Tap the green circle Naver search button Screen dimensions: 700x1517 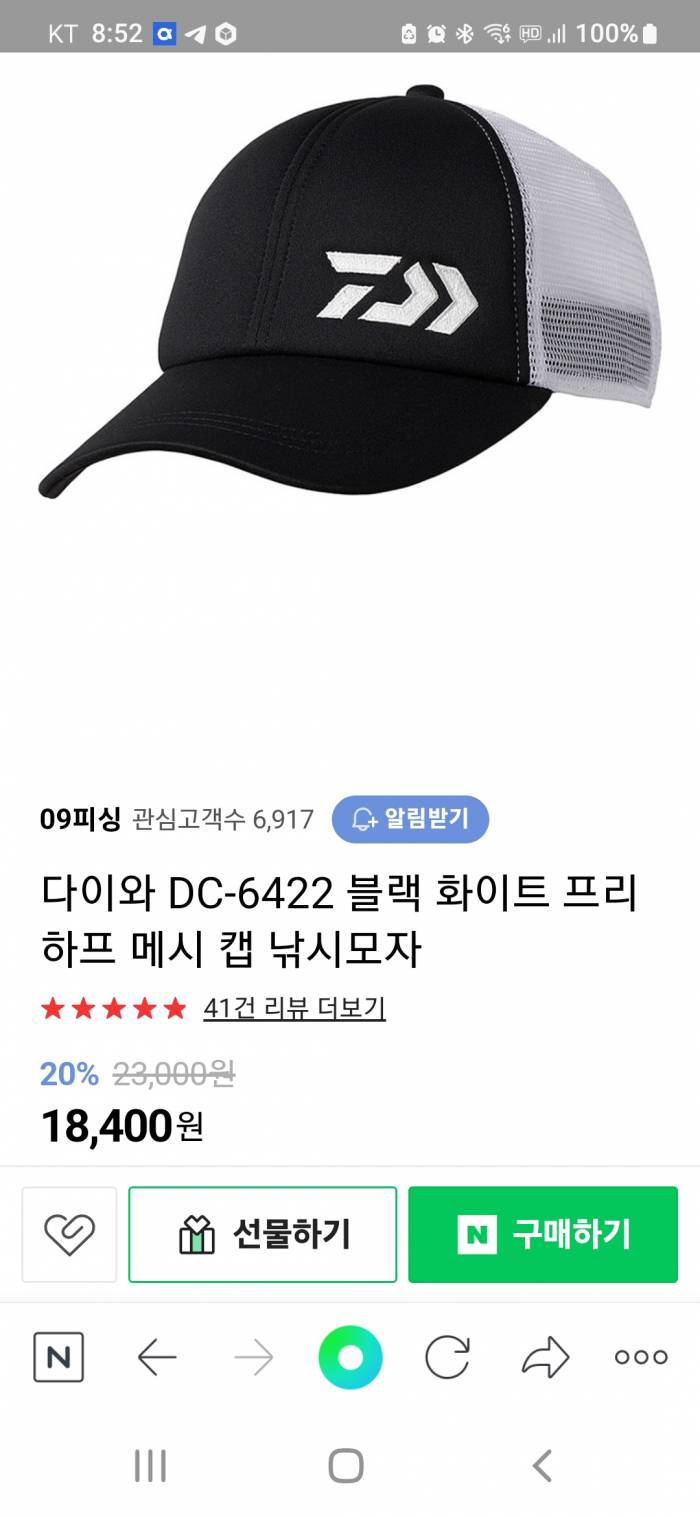point(350,1357)
